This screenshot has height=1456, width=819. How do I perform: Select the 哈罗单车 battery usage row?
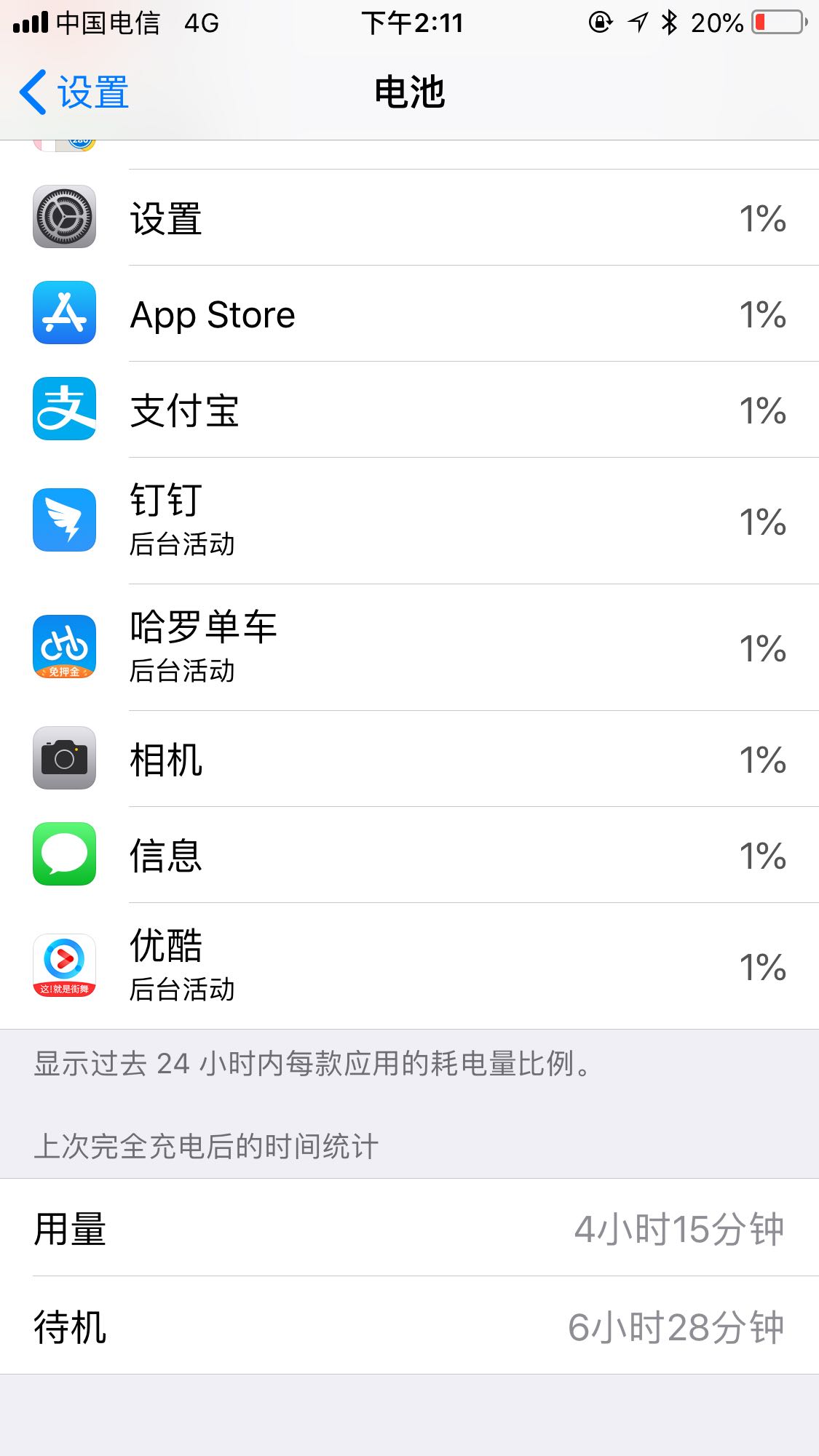409,648
